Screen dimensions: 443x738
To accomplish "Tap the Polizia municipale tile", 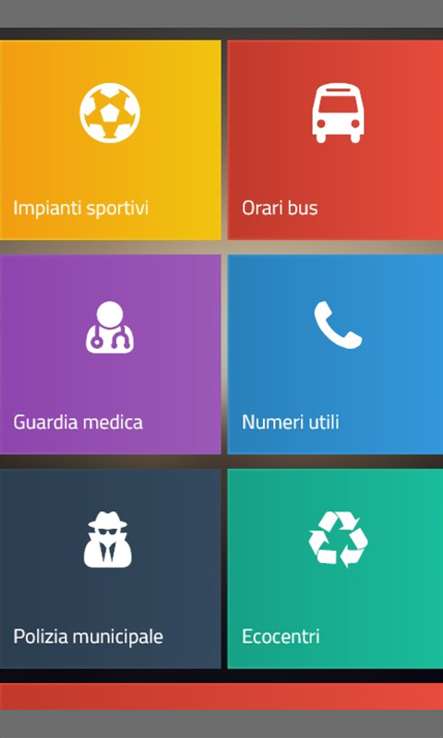I will point(110,569).
